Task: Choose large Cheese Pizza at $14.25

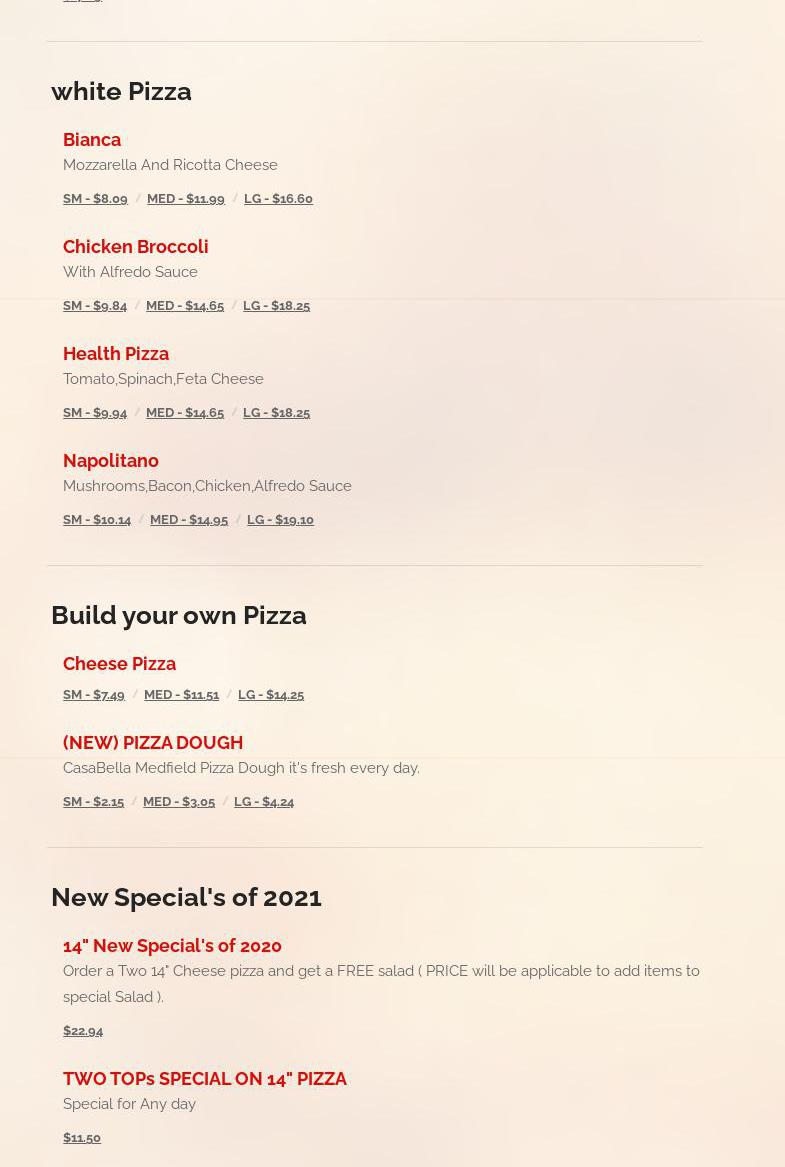Action: tap(271, 695)
